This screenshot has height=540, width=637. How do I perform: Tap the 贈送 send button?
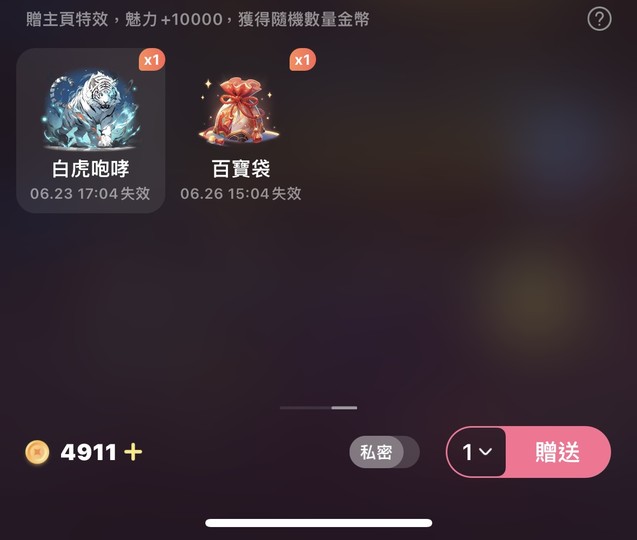558,452
